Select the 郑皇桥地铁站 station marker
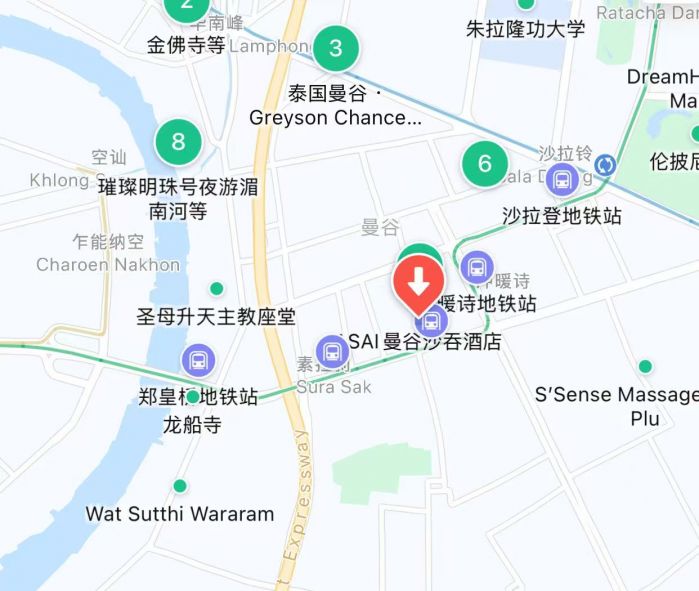The image size is (699, 591). pos(198,361)
